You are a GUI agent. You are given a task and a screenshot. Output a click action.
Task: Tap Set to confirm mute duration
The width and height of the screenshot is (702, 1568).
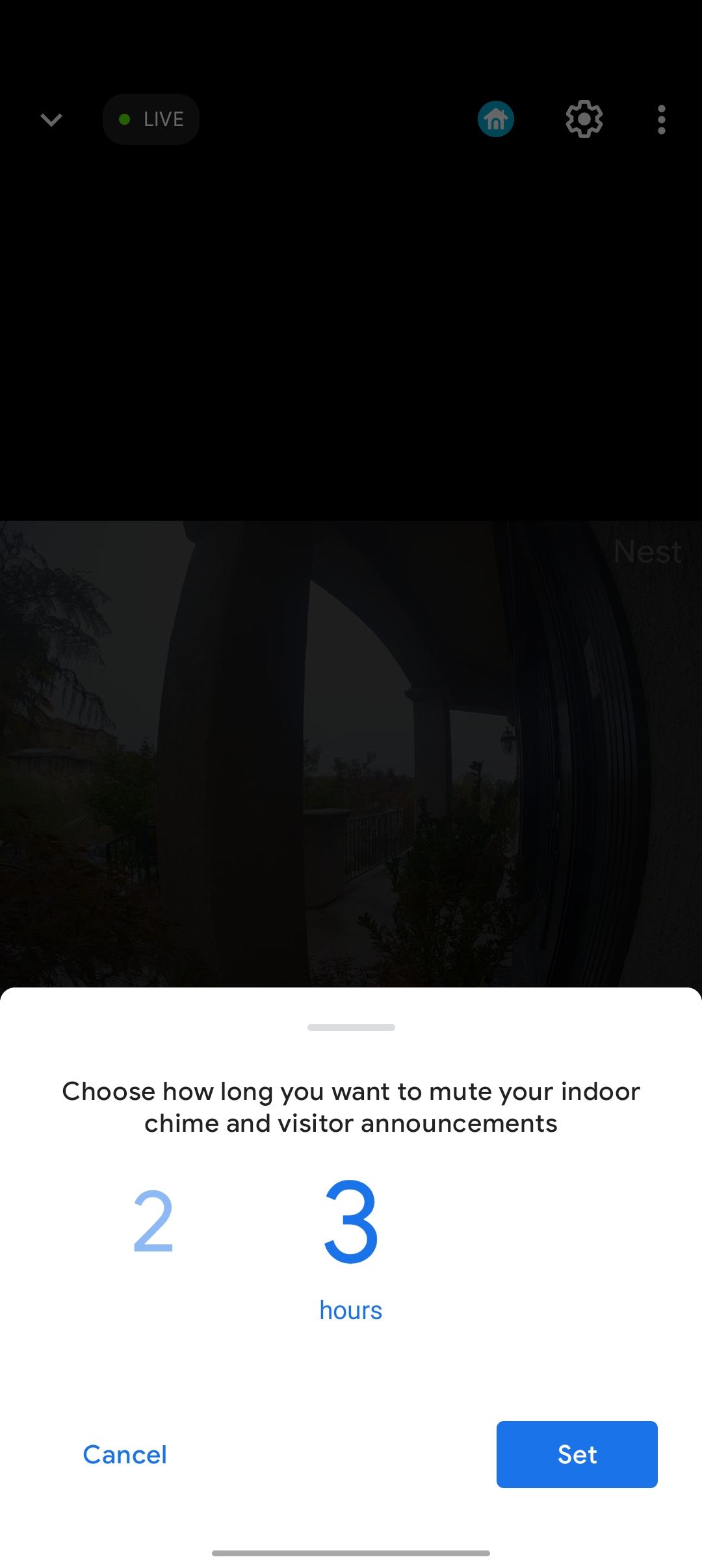coord(577,1455)
